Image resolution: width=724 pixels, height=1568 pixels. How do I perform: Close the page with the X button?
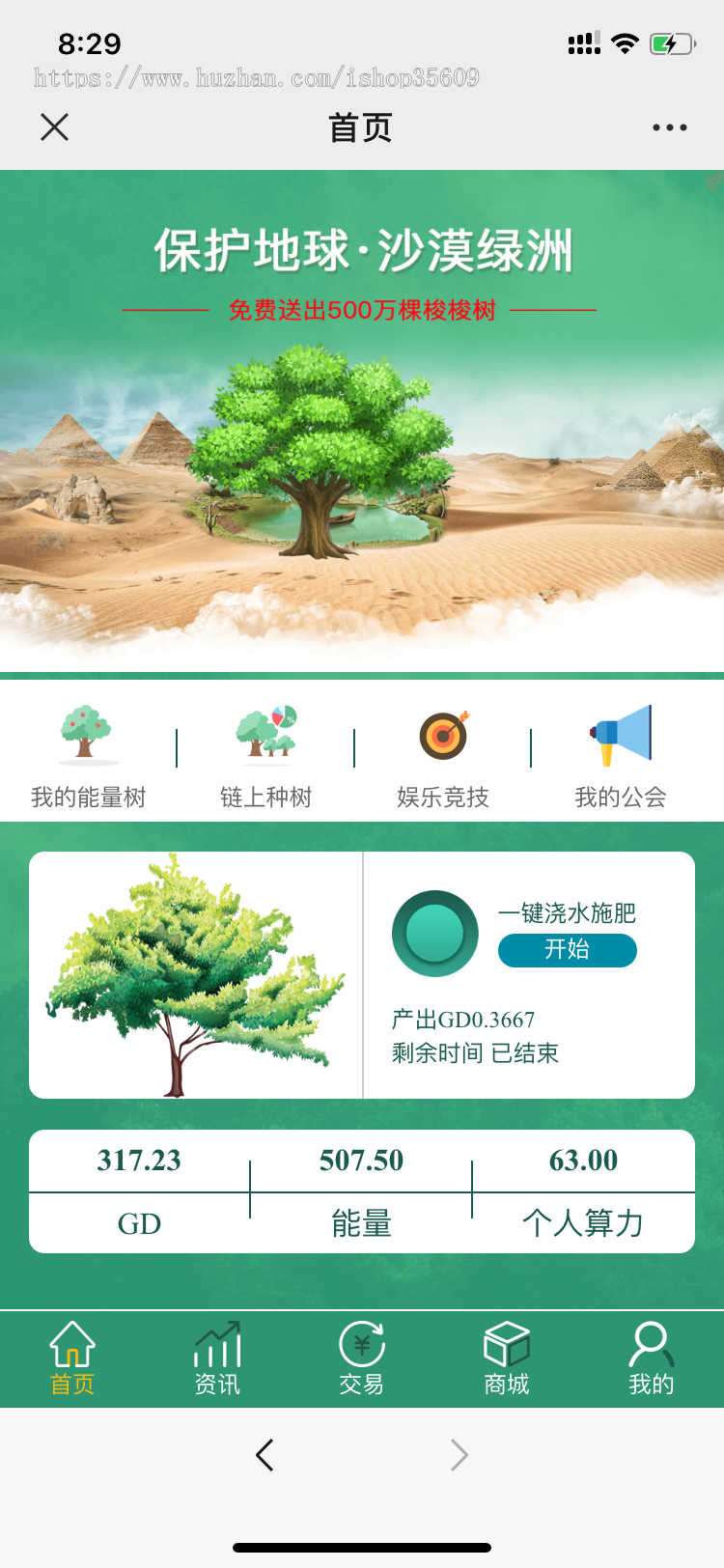point(55,126)
